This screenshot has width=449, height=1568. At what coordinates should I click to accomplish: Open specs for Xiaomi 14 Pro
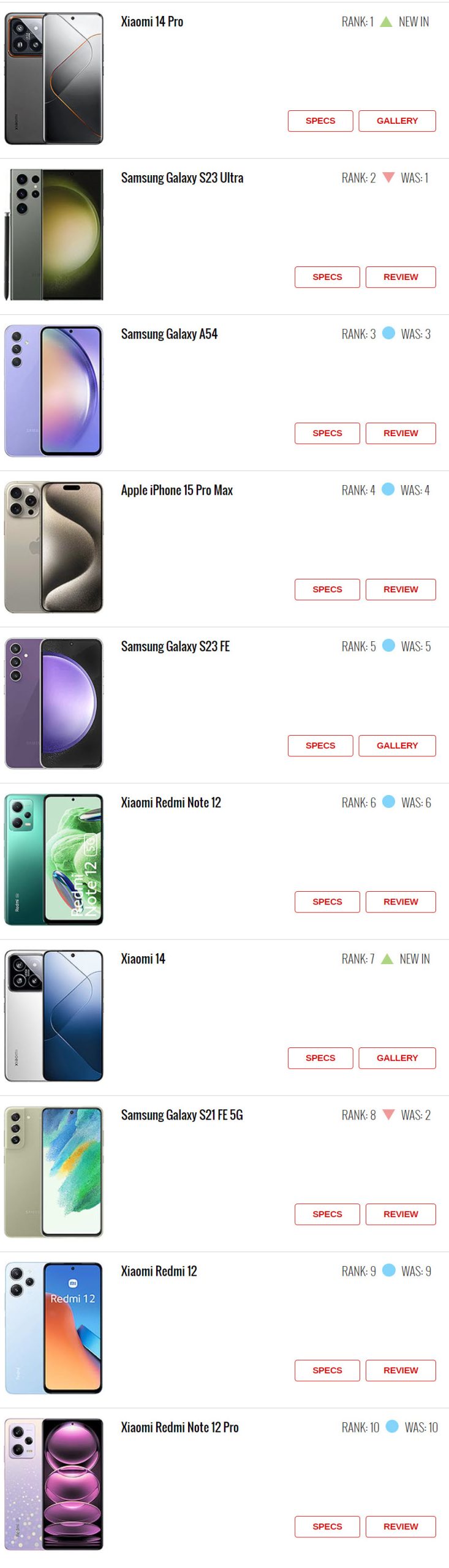[x=320, y=121]
